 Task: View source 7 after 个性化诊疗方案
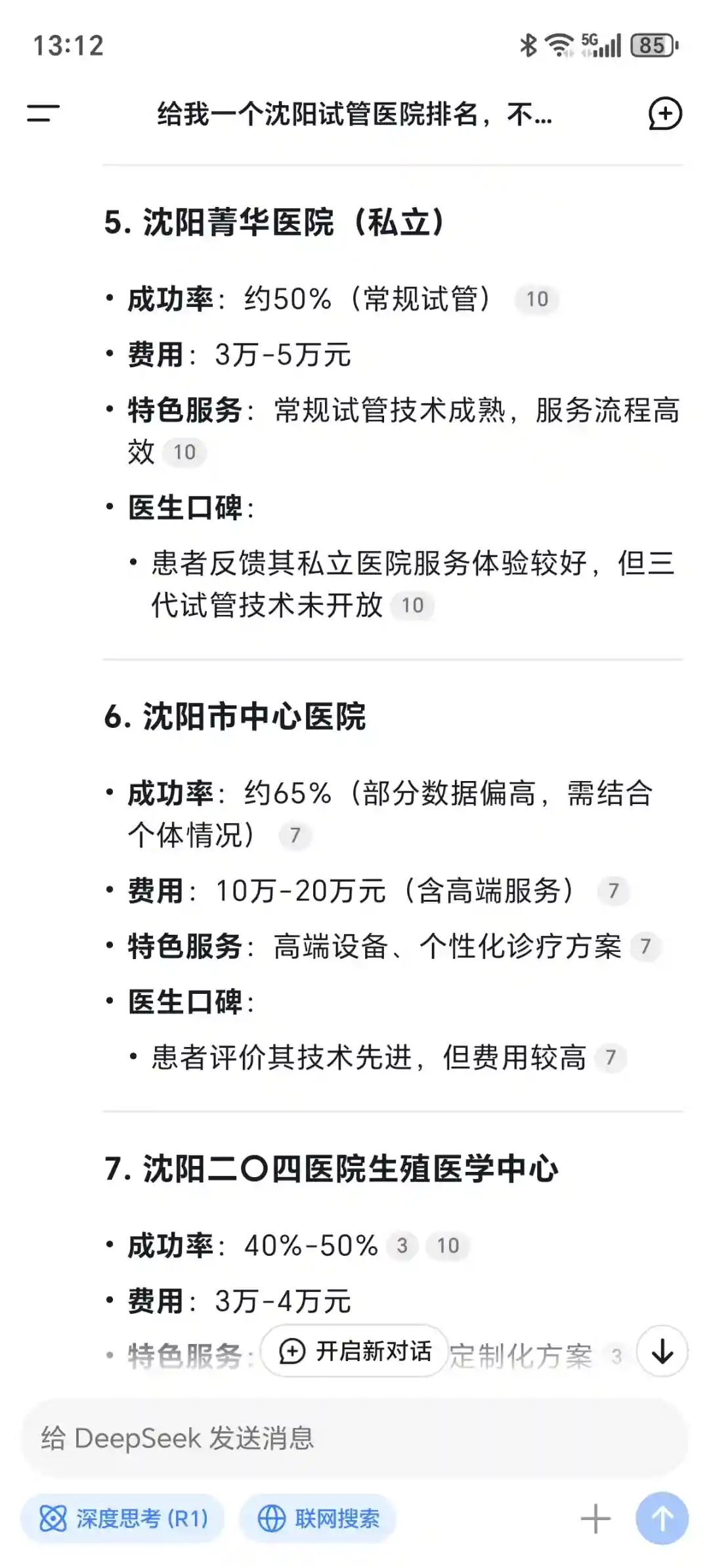(645, 947)
